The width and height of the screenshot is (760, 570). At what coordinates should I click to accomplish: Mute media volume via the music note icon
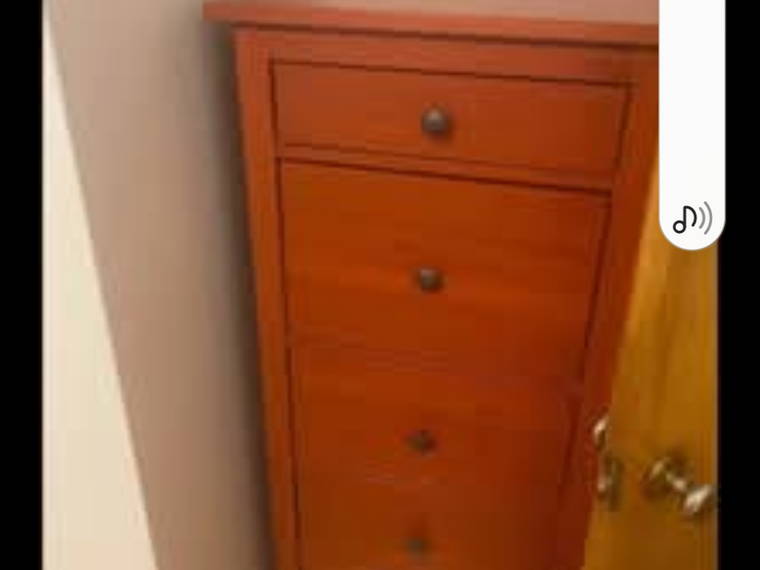click(x=691, y=218)
